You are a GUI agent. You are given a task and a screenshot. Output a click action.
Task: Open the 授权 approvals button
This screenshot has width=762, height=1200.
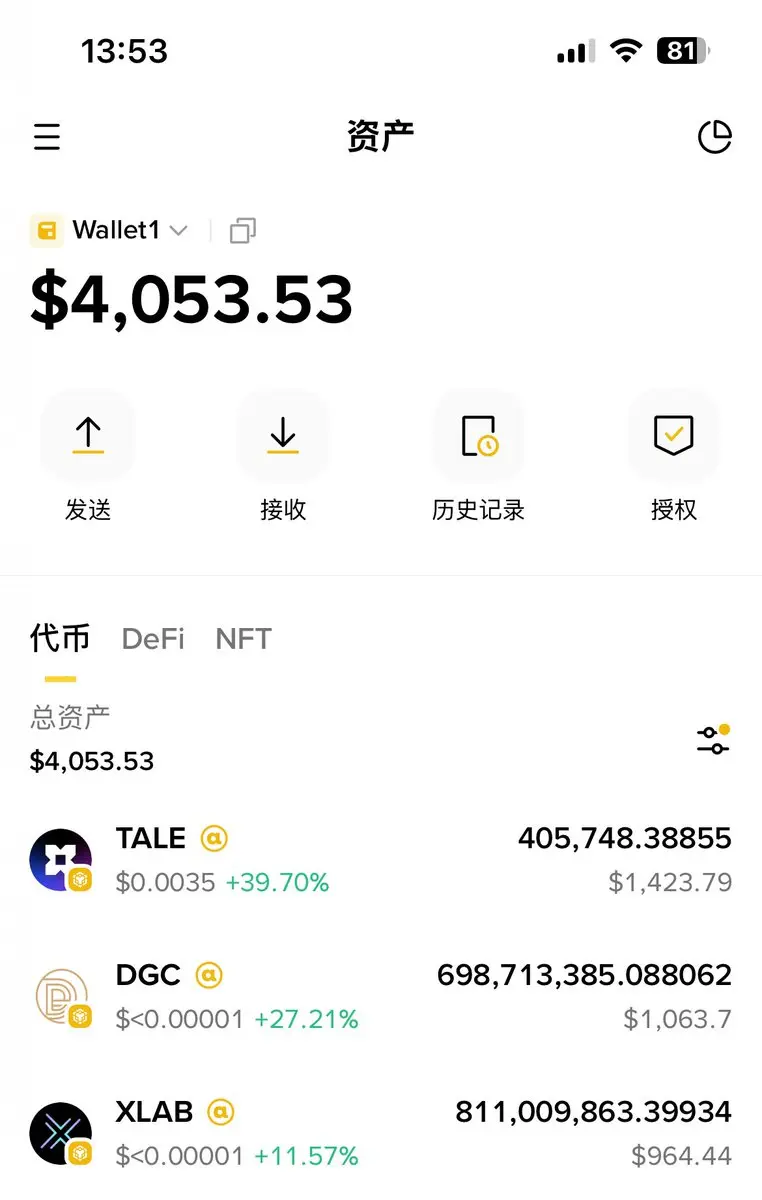click(x=673, y=437)
